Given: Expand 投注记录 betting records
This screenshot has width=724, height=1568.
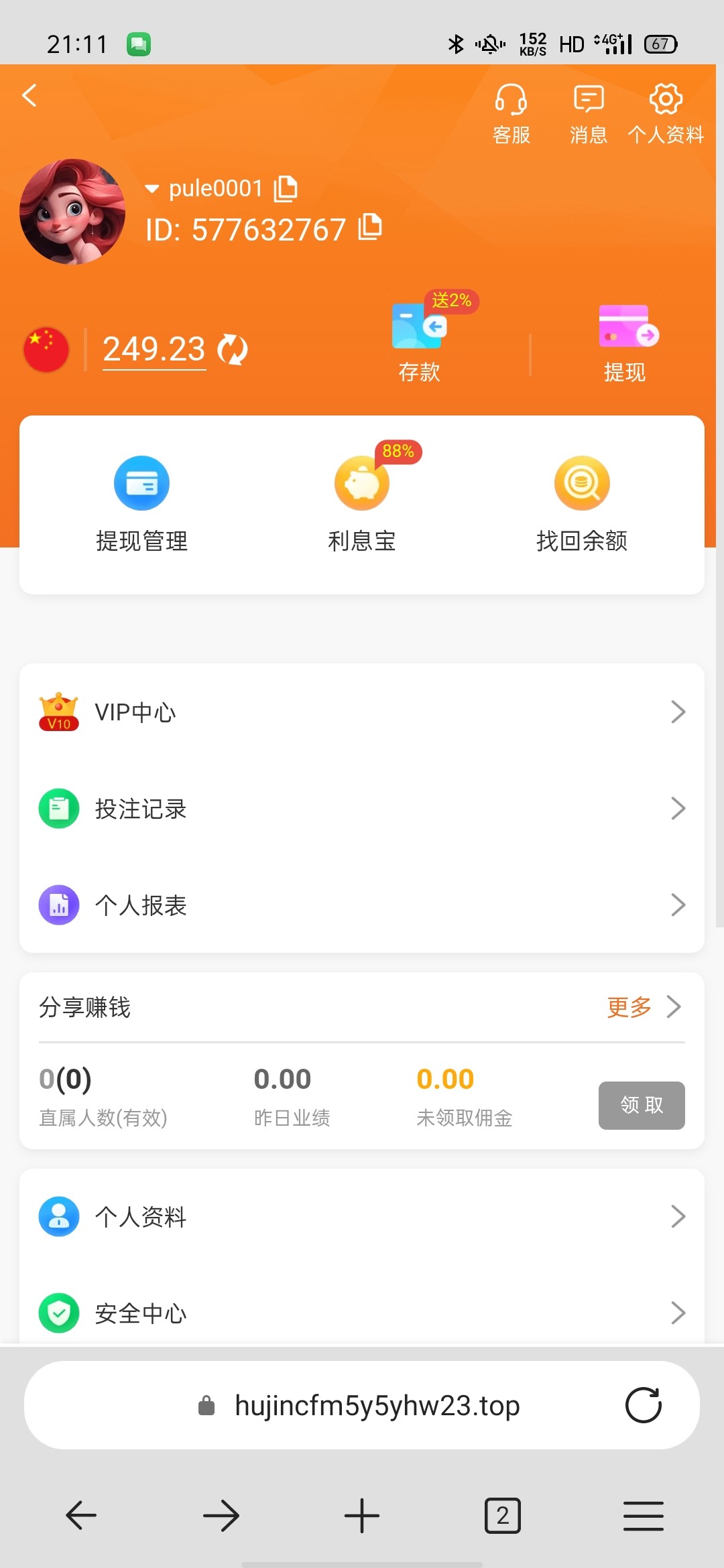Looking at the screenshot, I should click(361, 809).
